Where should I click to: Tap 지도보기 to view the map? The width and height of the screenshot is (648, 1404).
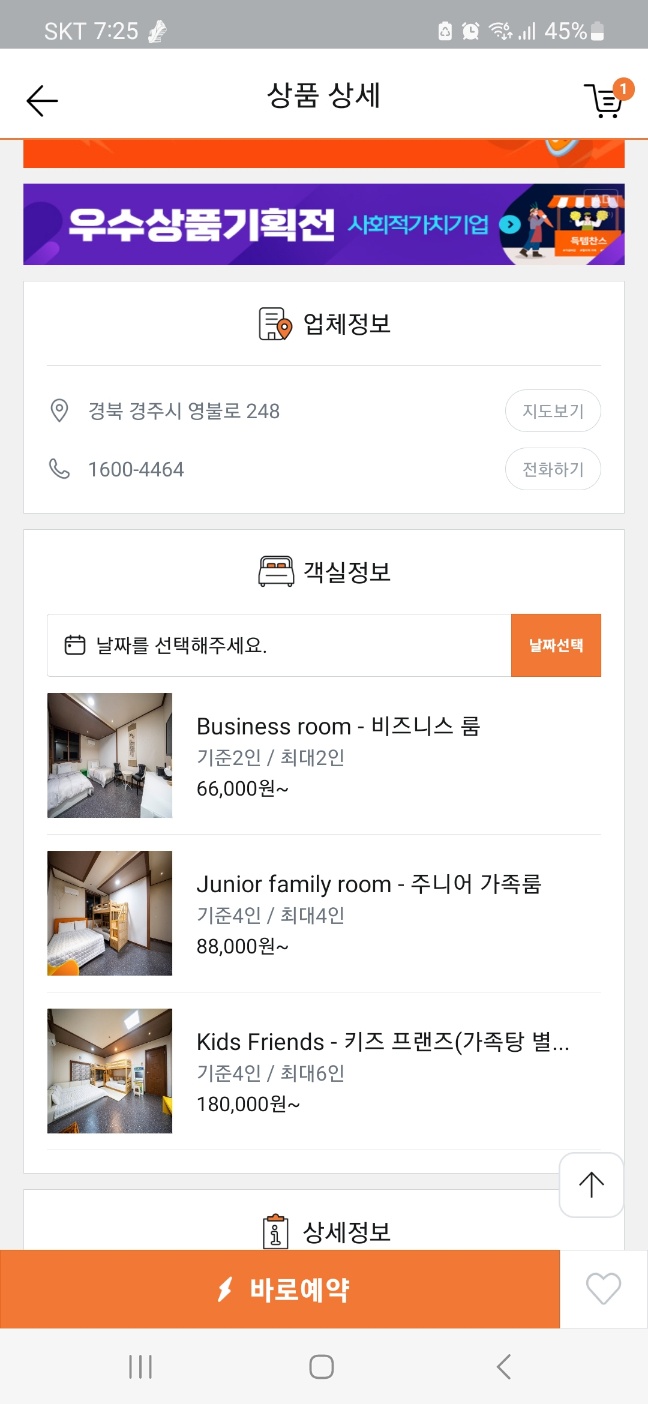552,411
